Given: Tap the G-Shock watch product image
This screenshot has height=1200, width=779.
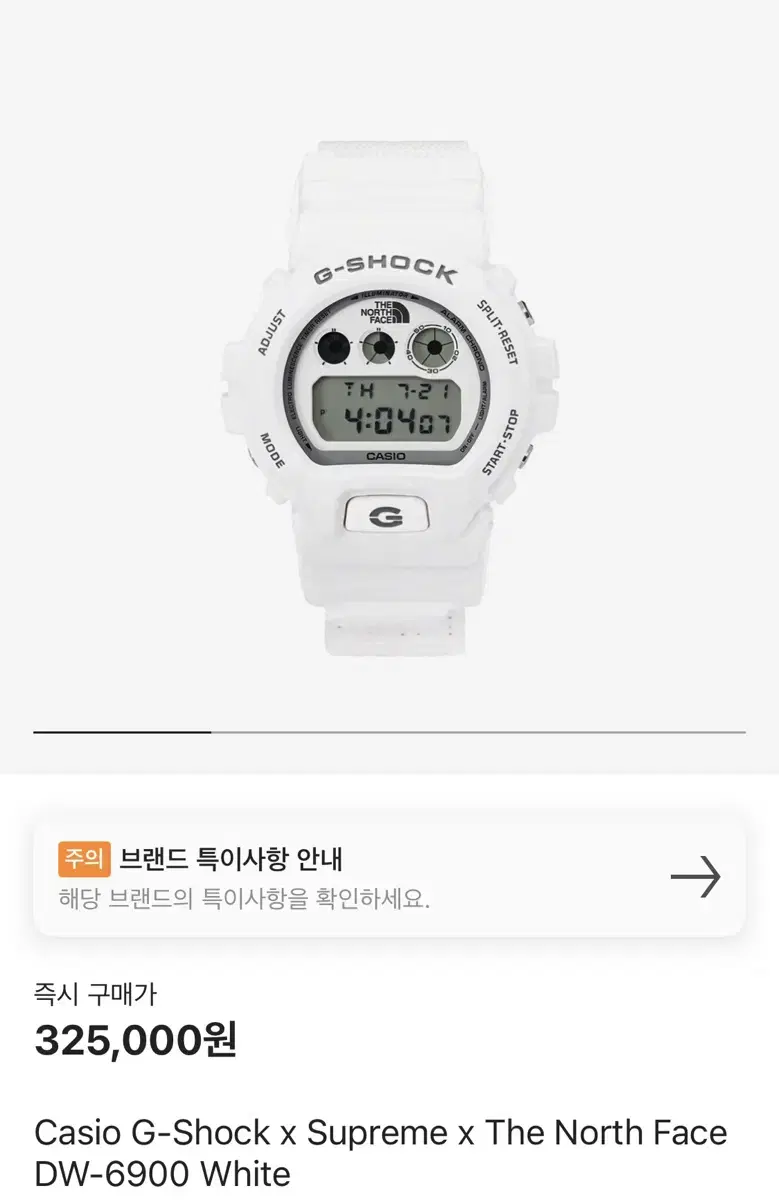Looking at the screenshot, I should 389,400.
